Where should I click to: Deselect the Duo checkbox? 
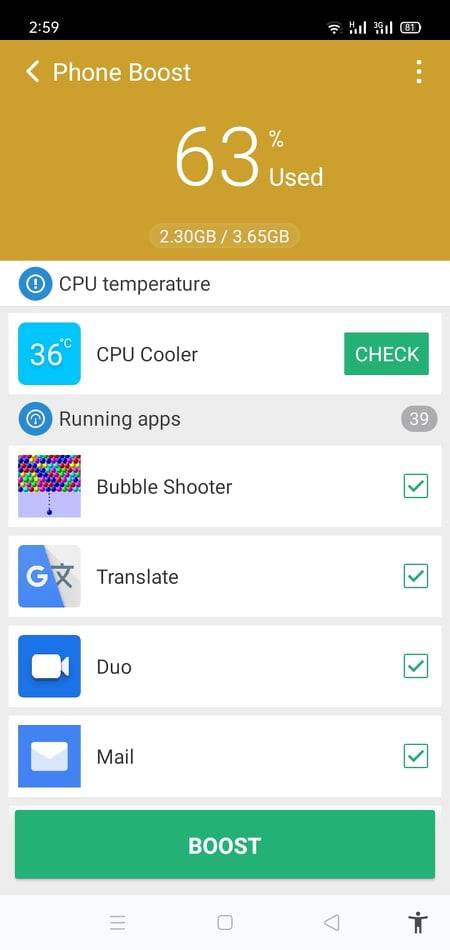[416, 666]
